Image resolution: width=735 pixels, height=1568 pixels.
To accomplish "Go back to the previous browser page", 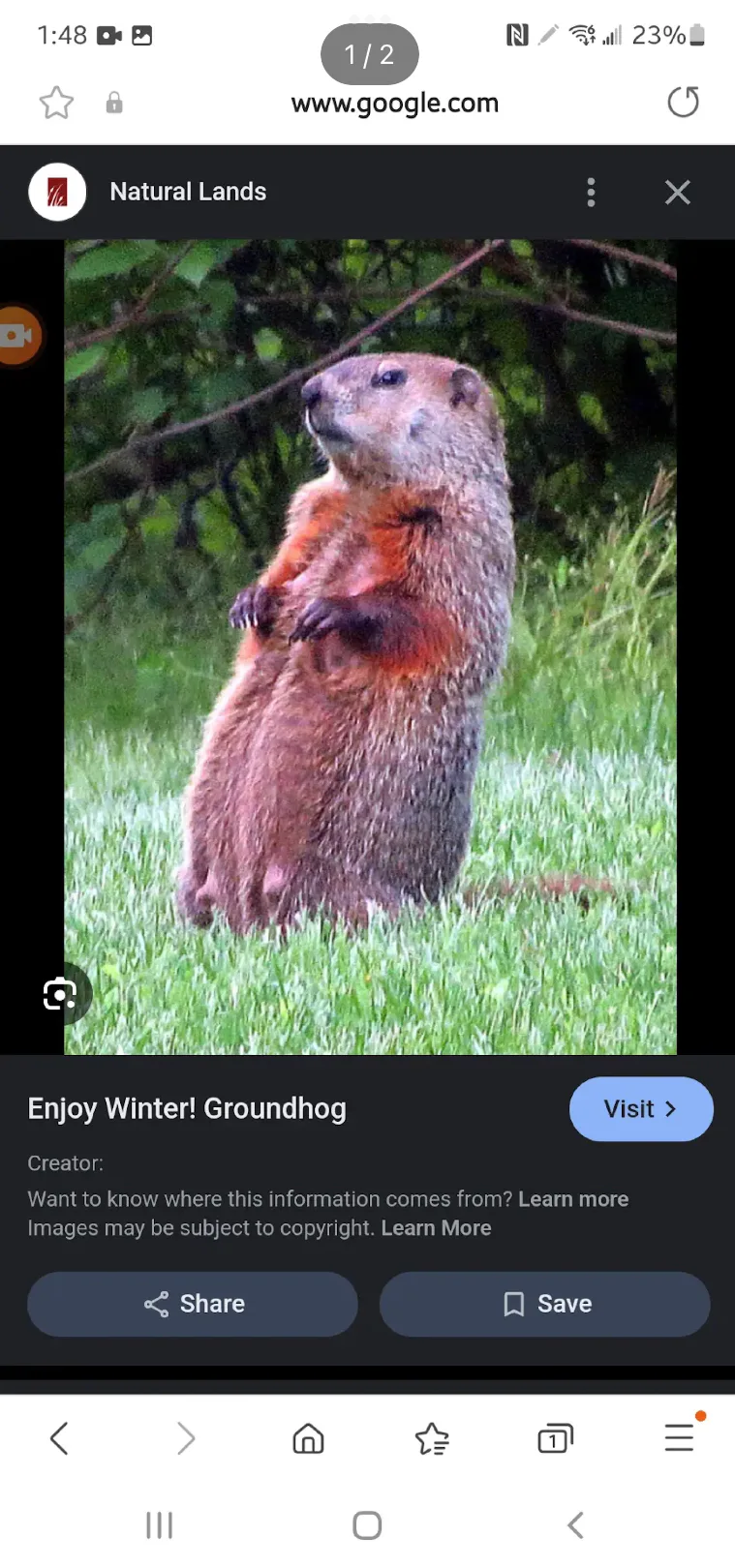I will (x=60, y=1438).
